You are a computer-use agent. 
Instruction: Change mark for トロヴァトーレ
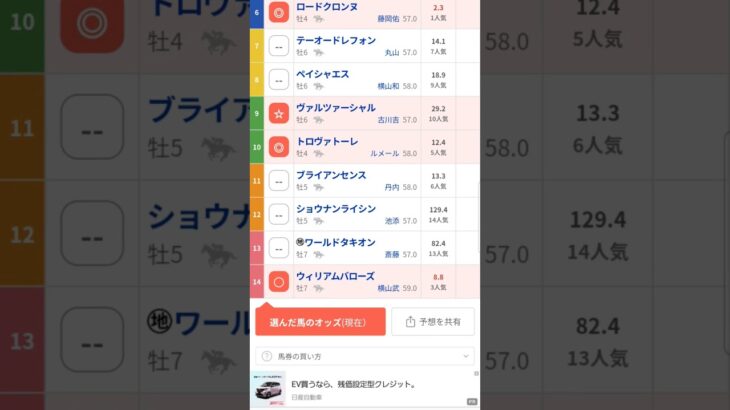click(279, 147)
